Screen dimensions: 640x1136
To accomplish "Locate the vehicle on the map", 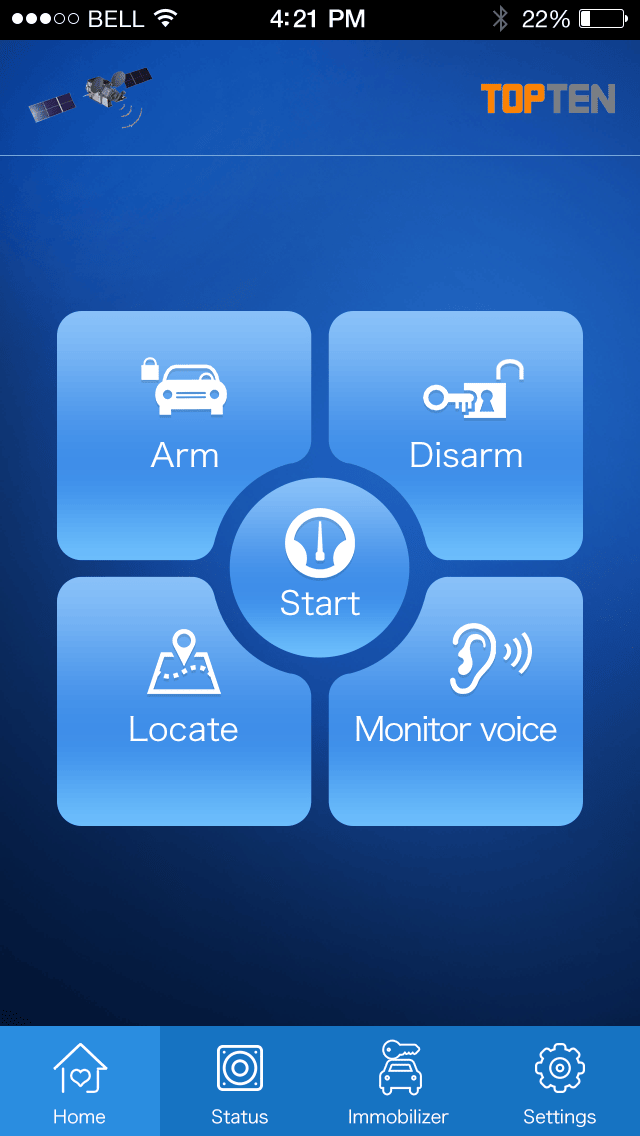I will click(x=183, y=700).
